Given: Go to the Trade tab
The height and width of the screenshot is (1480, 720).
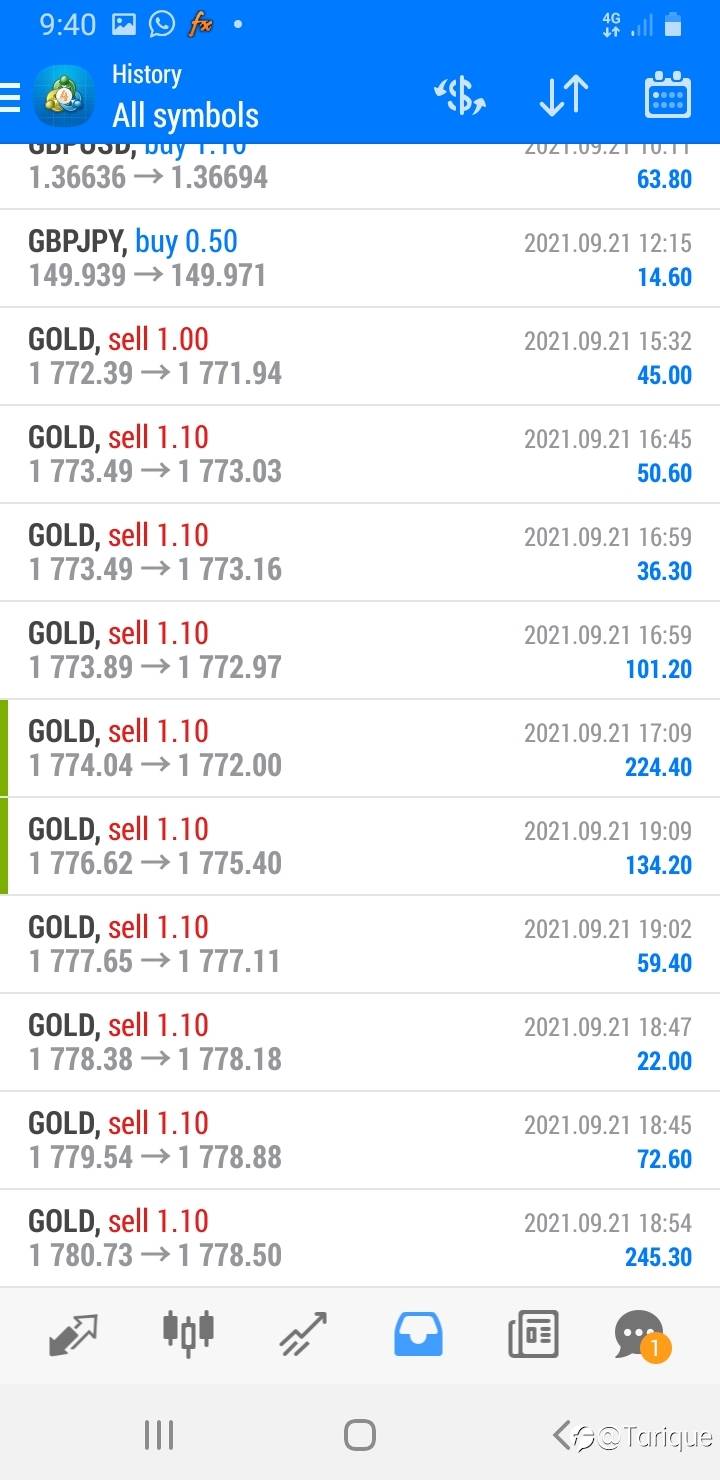Looking at the screenshot, I should tap(304, 1334).
